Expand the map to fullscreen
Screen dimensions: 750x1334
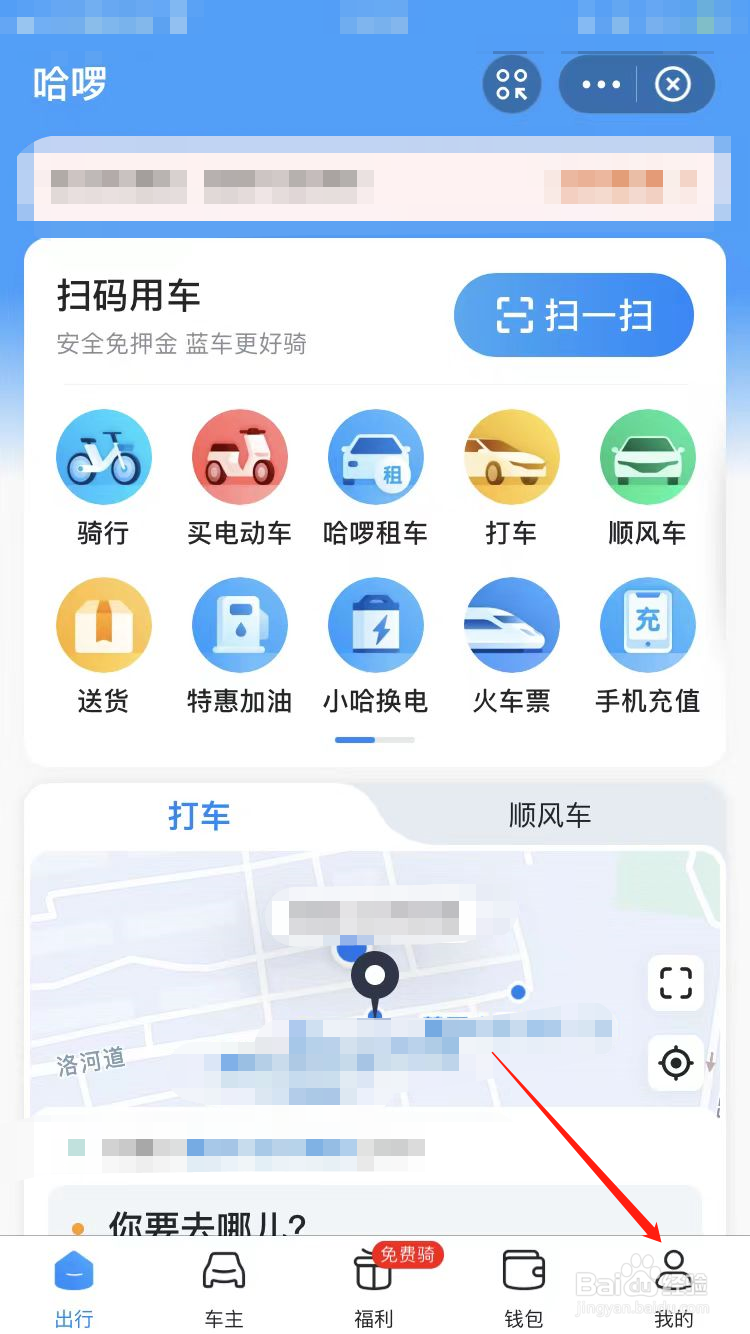pyautogui.click(x=676, y=983)
